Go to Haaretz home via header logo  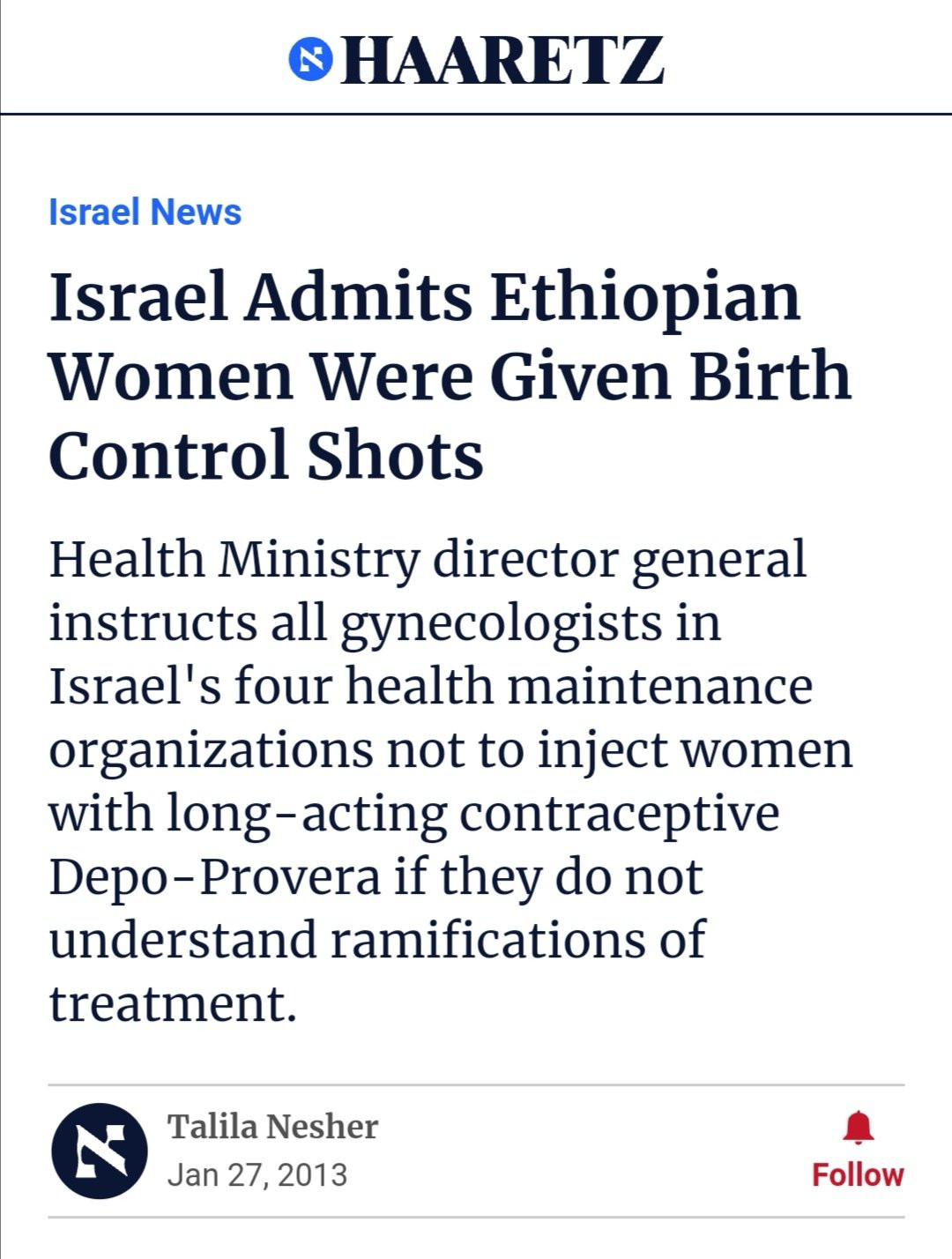[x=476, y=60]
